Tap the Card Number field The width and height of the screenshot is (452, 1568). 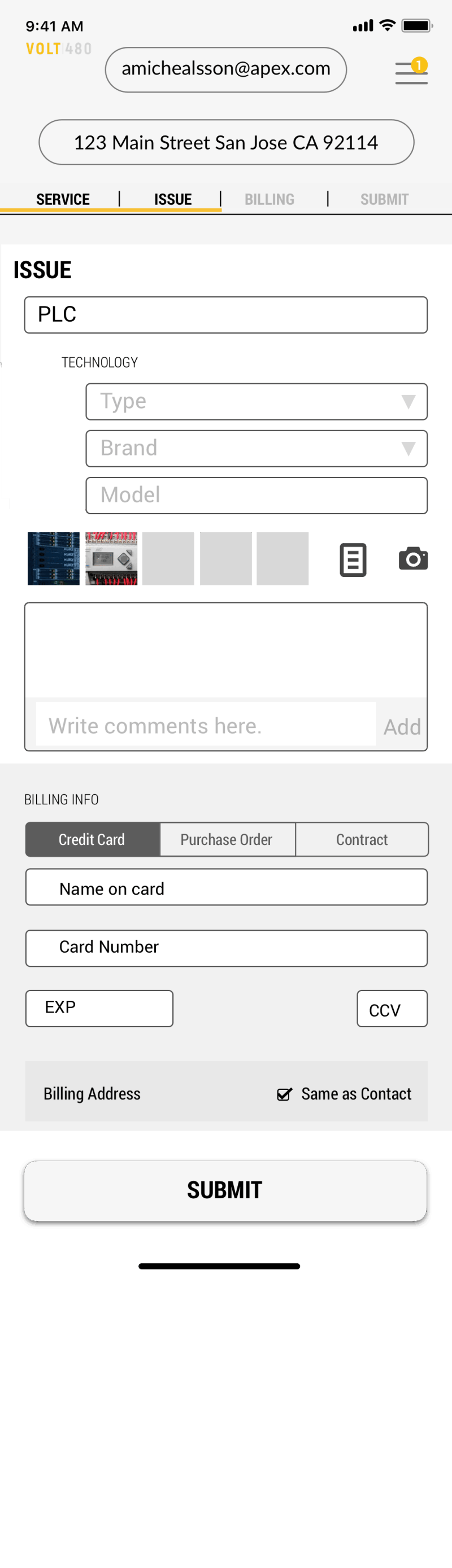[x=226, y=948]
